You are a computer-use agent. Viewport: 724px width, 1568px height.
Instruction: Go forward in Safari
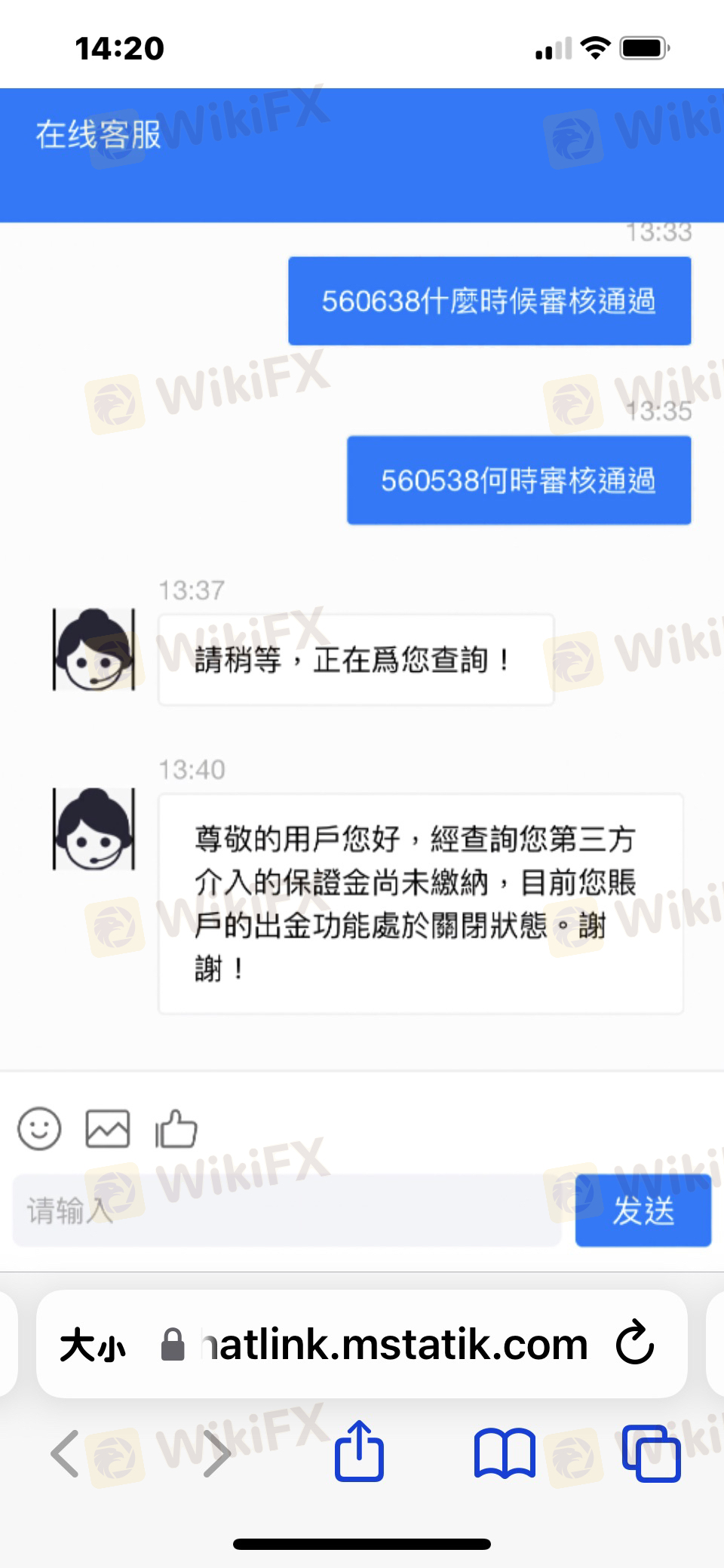217,1453
